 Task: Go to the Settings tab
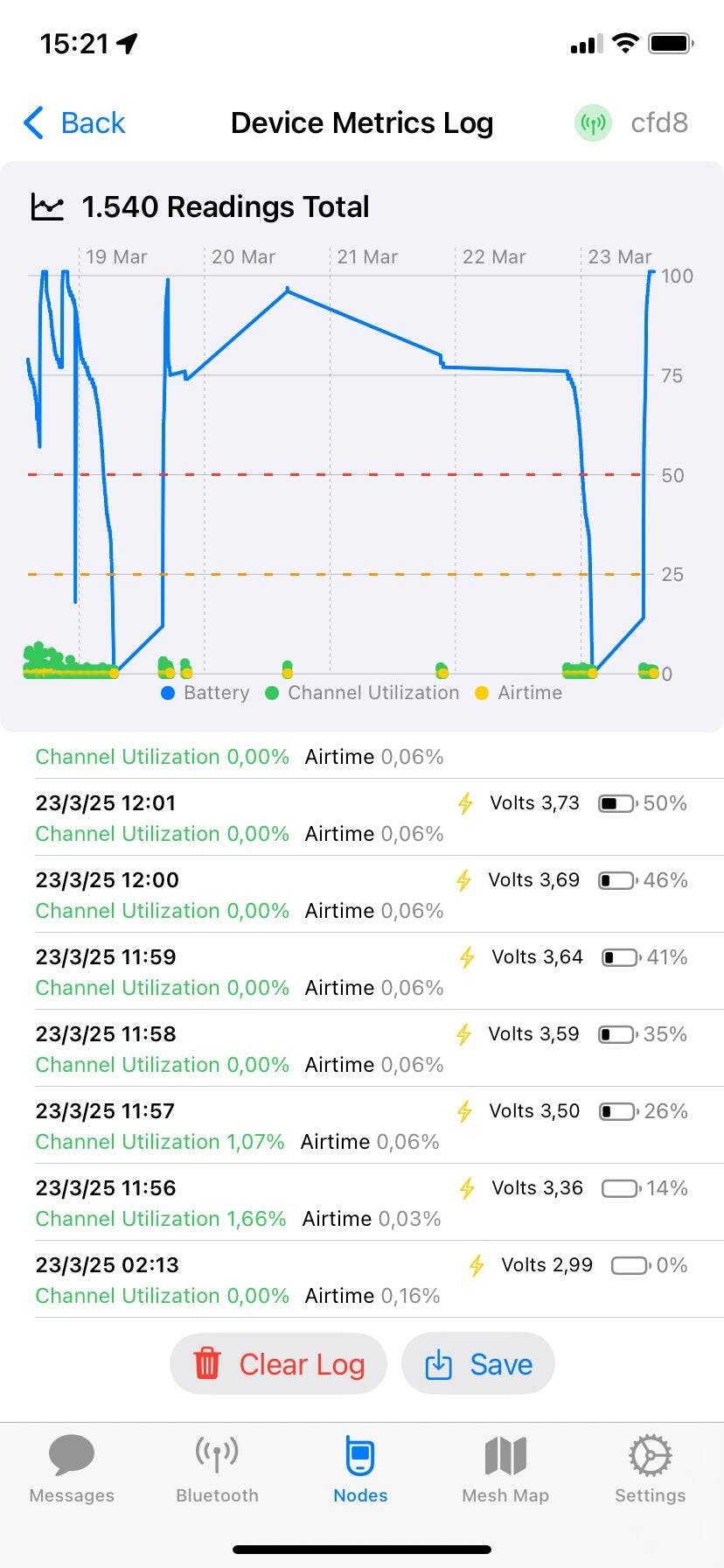[x=650, y=1469]
